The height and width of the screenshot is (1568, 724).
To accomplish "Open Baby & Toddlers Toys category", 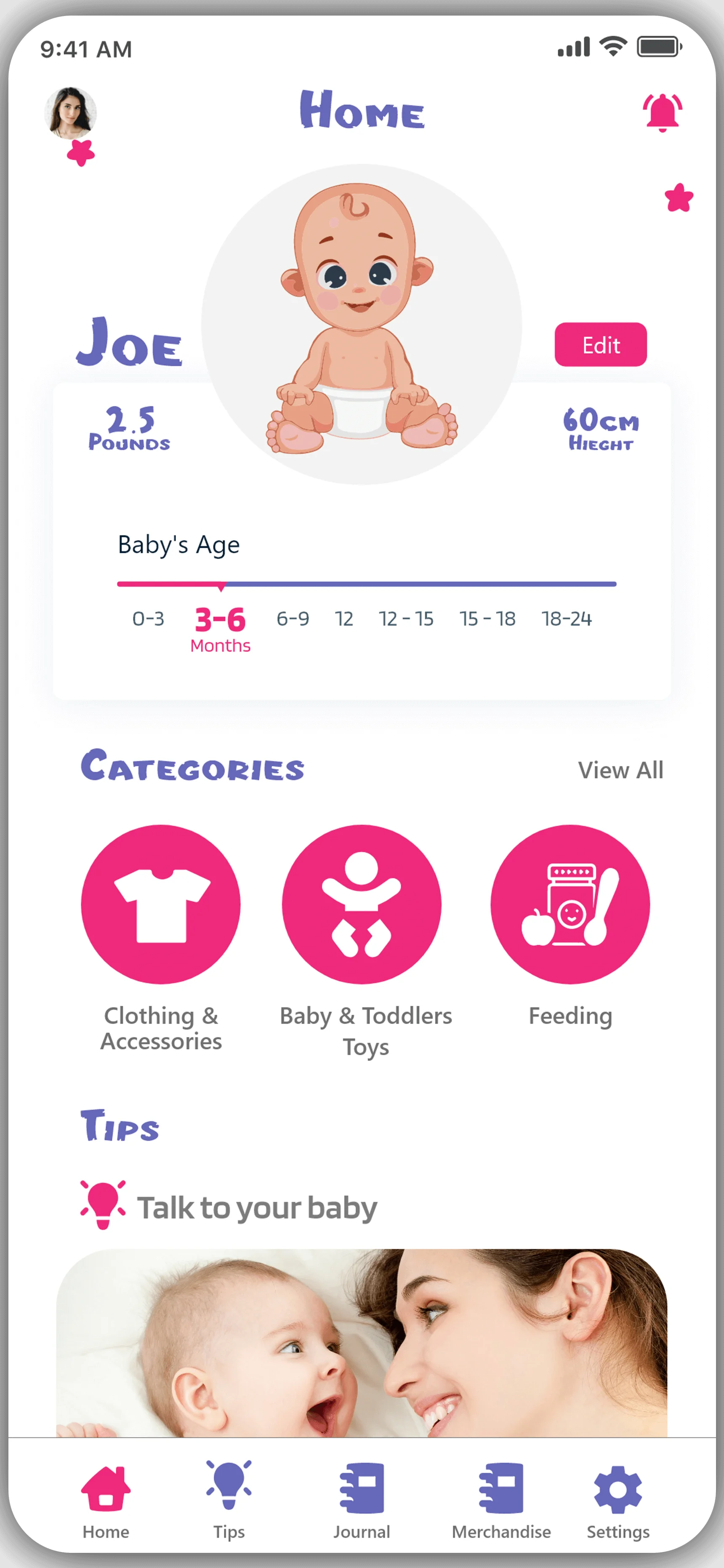I will pos(362,904).
